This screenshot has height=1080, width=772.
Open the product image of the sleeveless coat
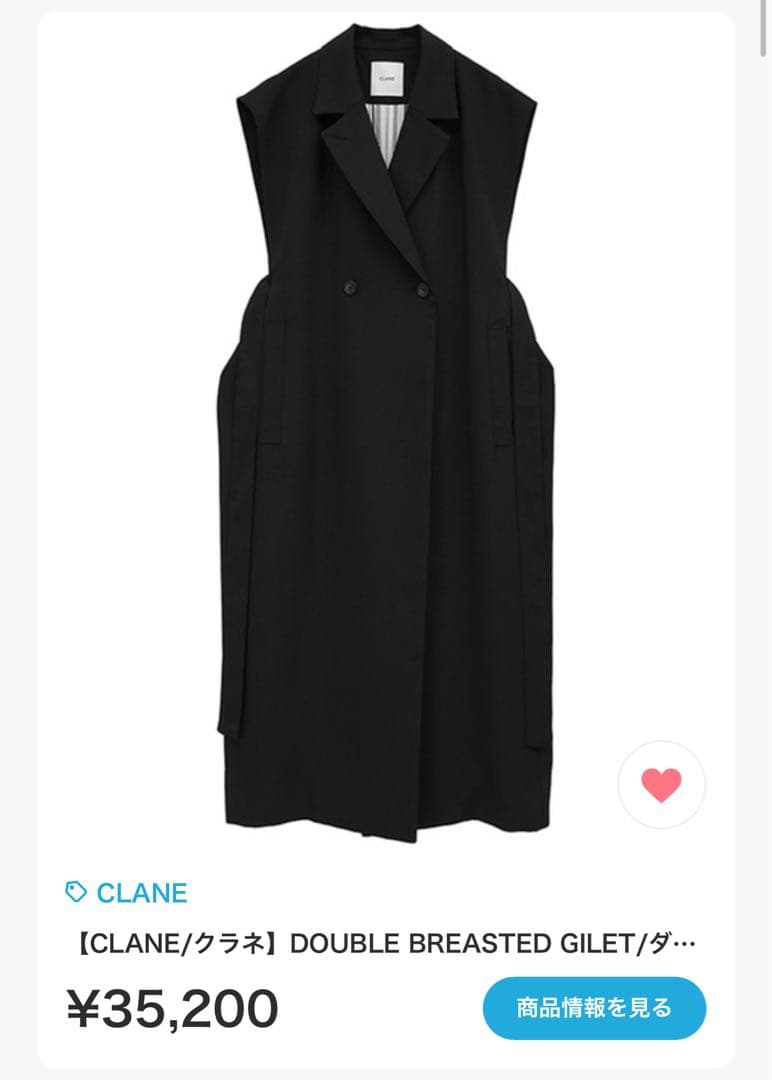coord(386,430)
